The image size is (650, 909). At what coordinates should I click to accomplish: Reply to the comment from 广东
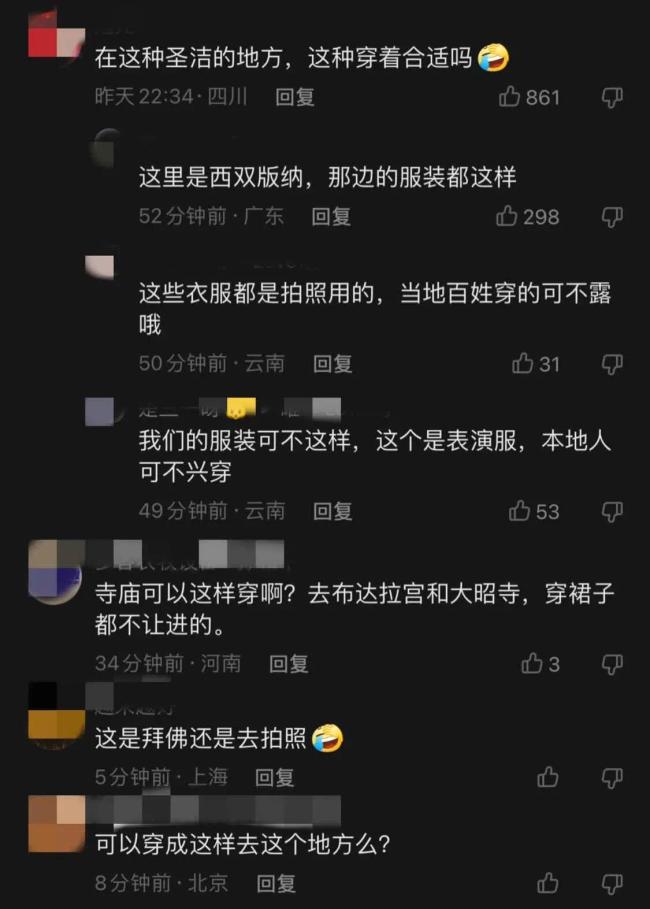tap(331, 216)
